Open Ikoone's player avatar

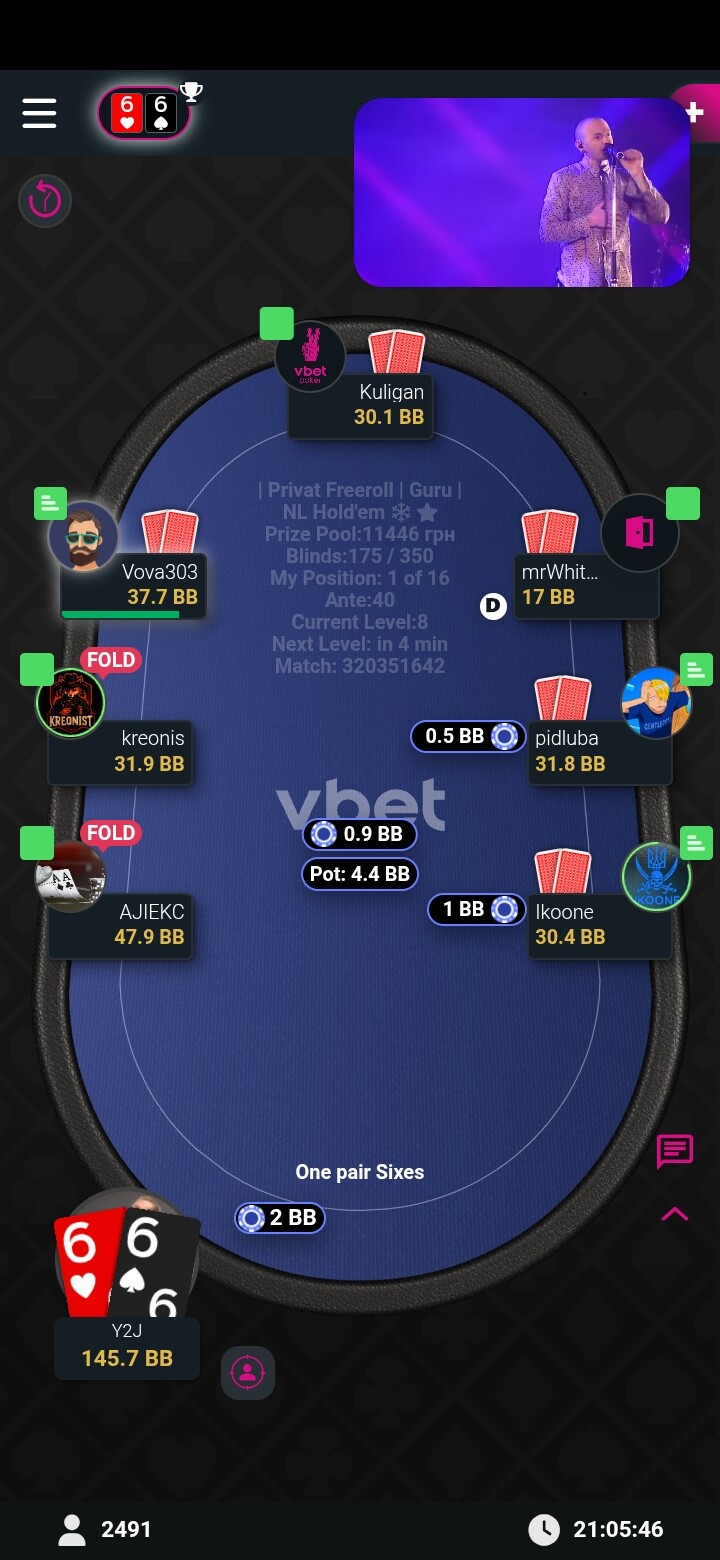tap(656, 877)
